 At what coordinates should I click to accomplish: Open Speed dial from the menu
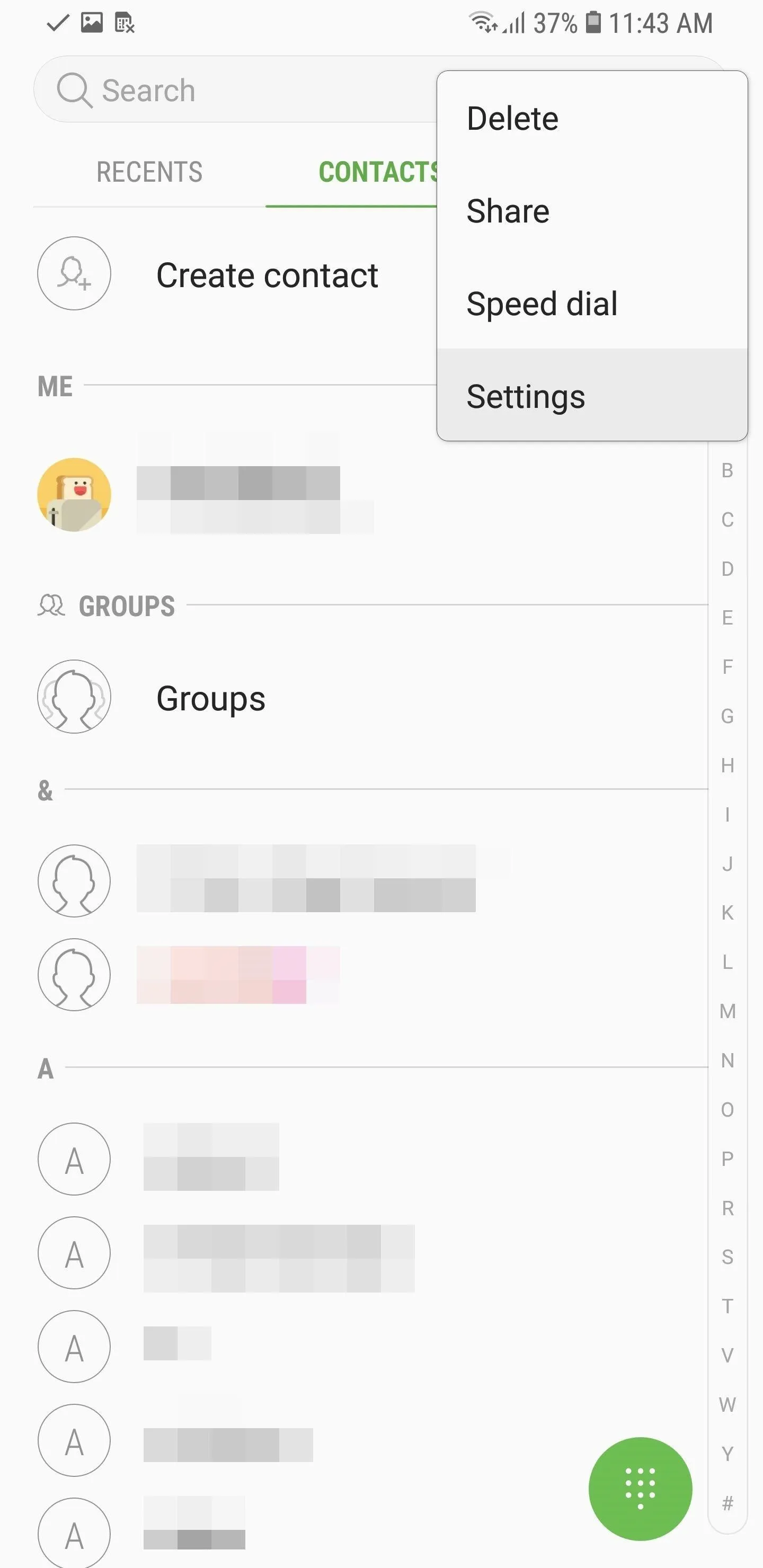(x=592, y=303)
